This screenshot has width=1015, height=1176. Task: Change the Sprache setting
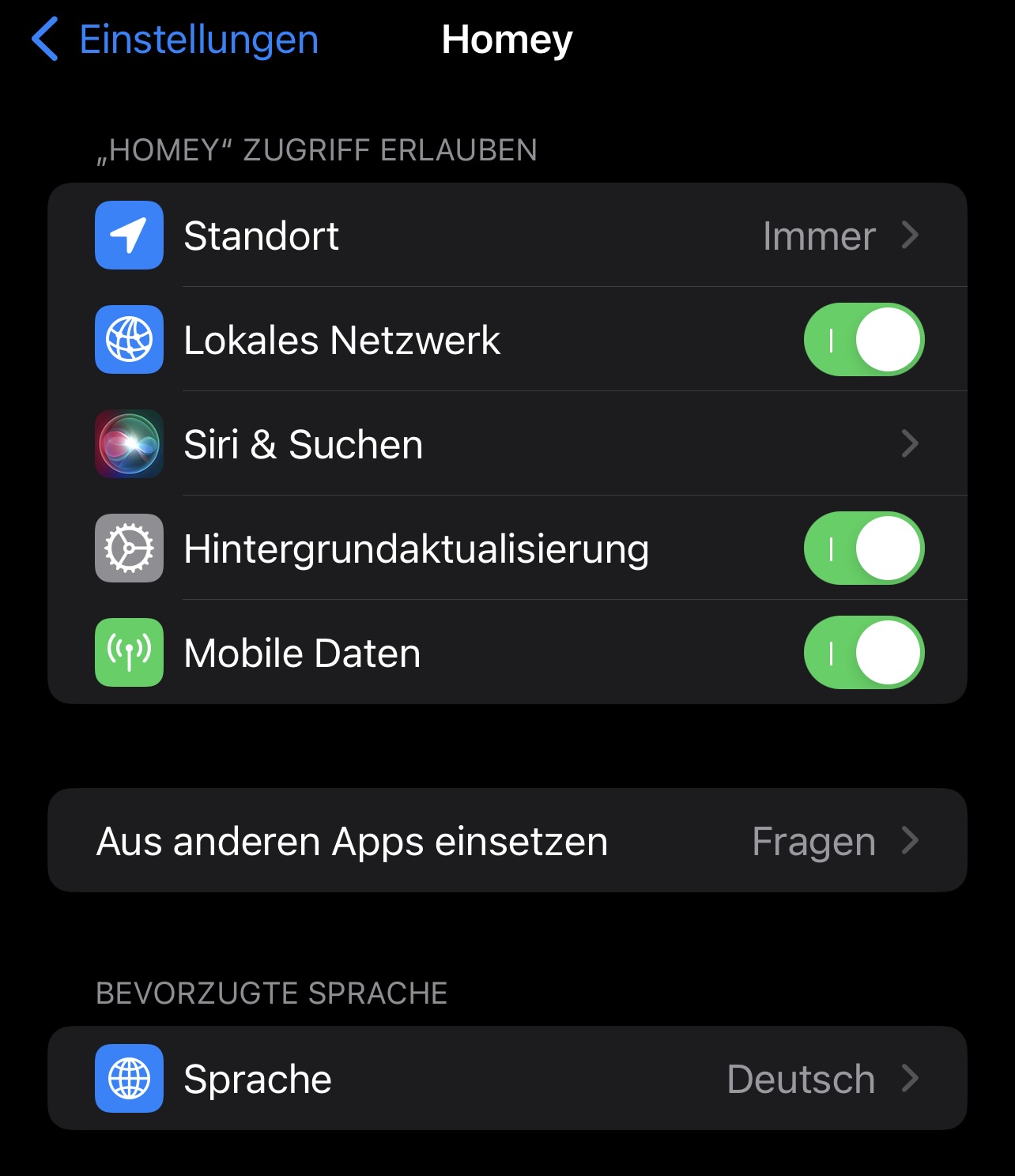click(x=507, y=1079)
